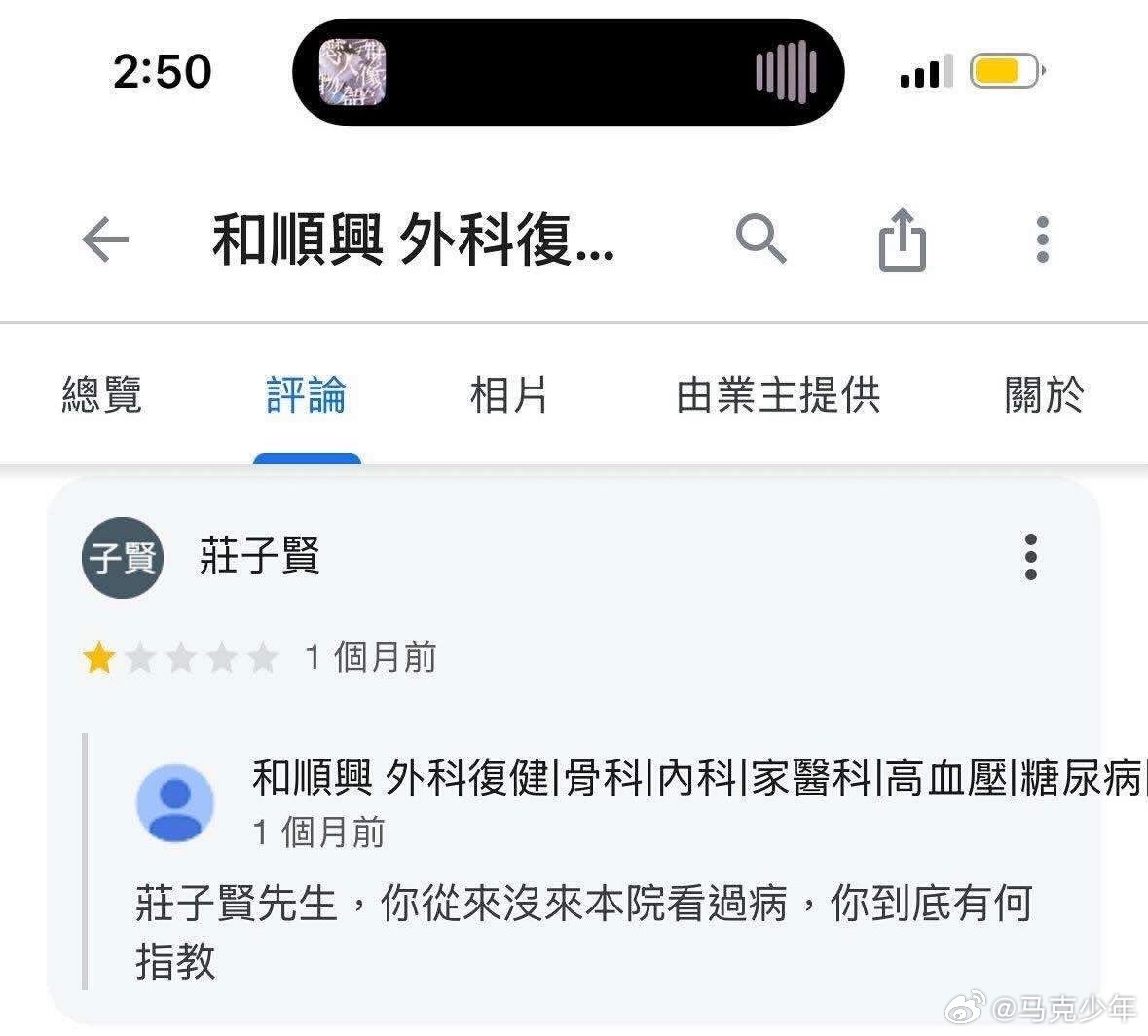Select the 評論 tab
The height and width of the screenshot is (1036, 1148).
tap(307, 395)
